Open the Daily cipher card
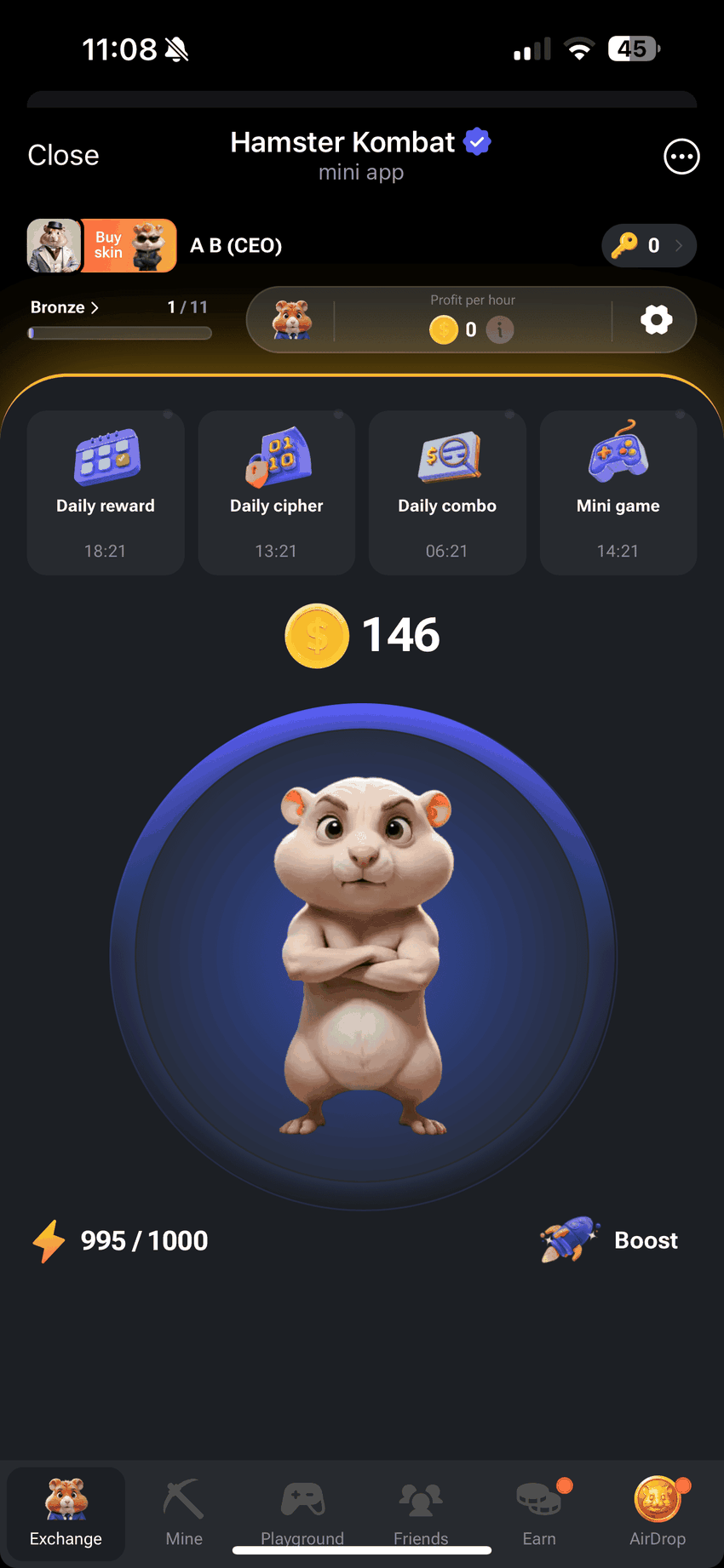The image size is (724, 1568). (x=277, y=492)
